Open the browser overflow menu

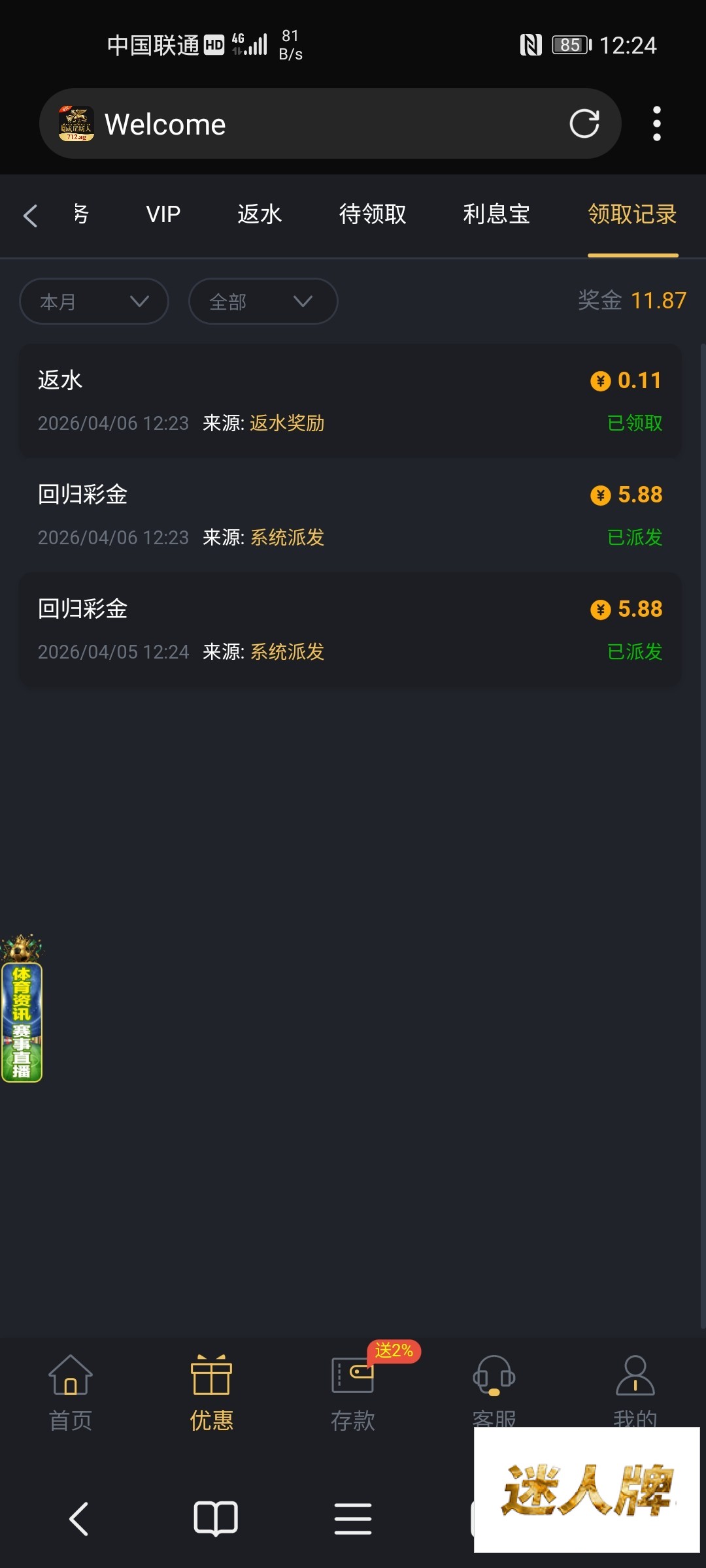pos(656,123)
